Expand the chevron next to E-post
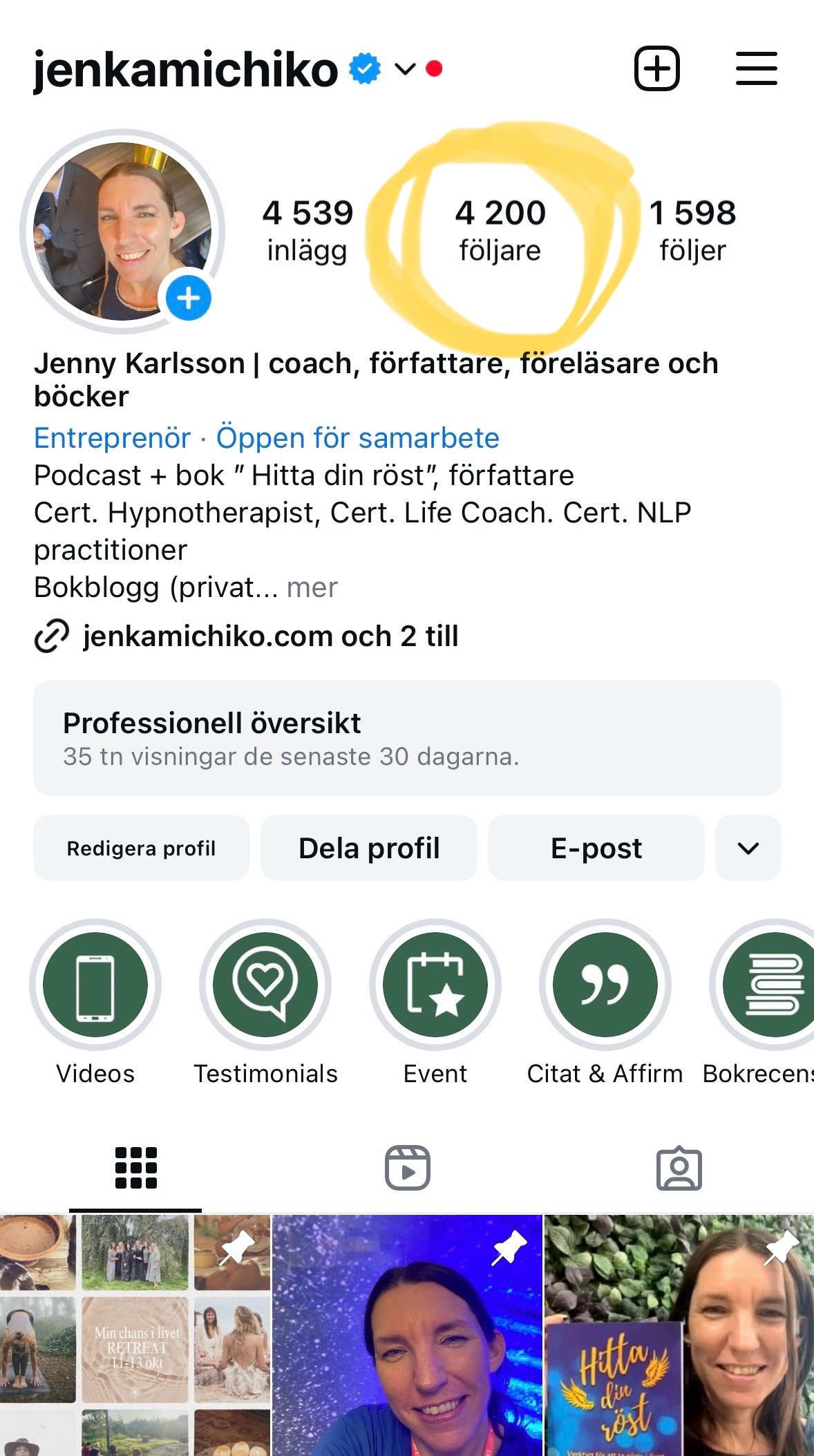 [x=748, y=848]
